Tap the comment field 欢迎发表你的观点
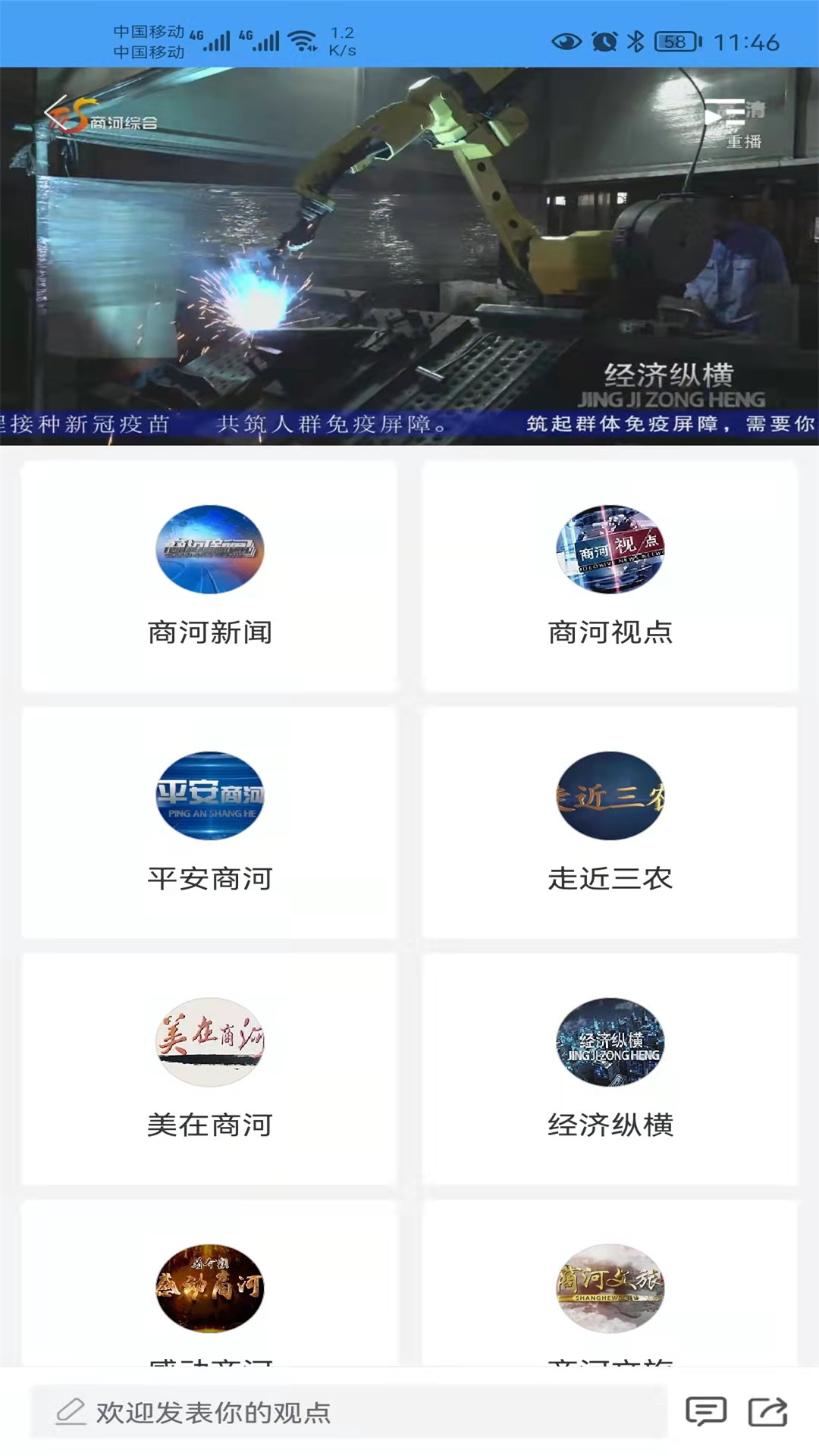 tap(349, 1412)
